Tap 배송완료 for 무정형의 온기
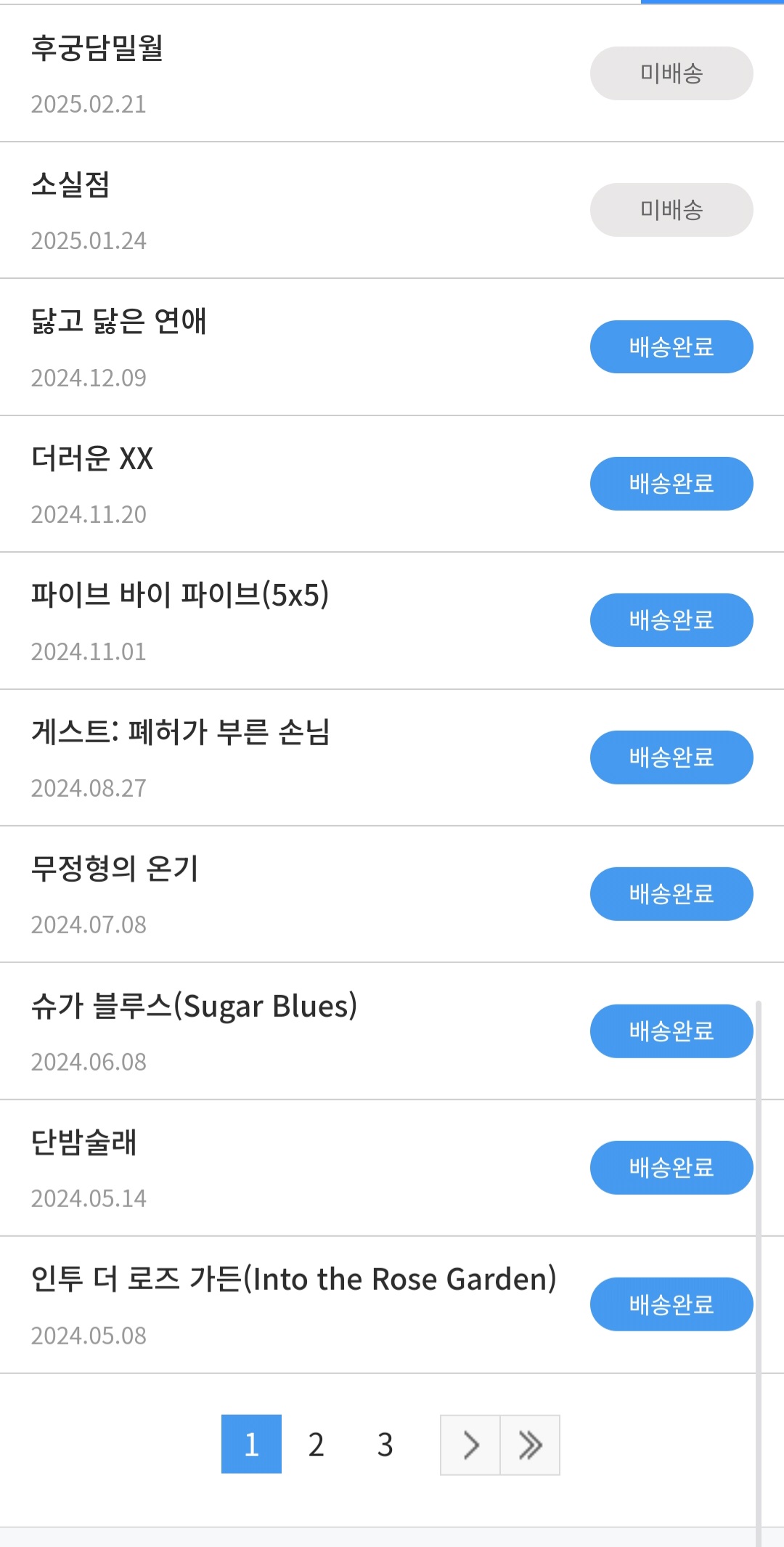 [671, 894]
